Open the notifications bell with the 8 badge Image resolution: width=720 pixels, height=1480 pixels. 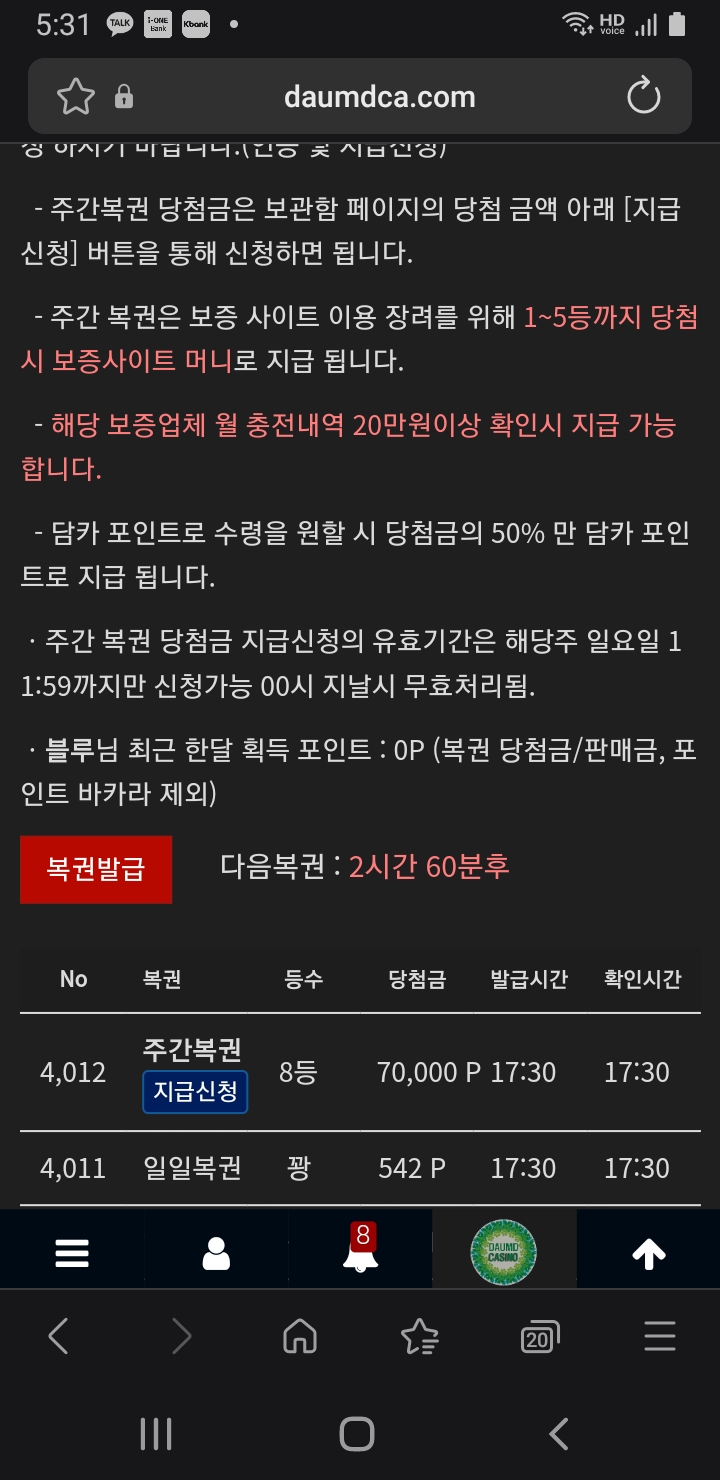(360, 1250)
